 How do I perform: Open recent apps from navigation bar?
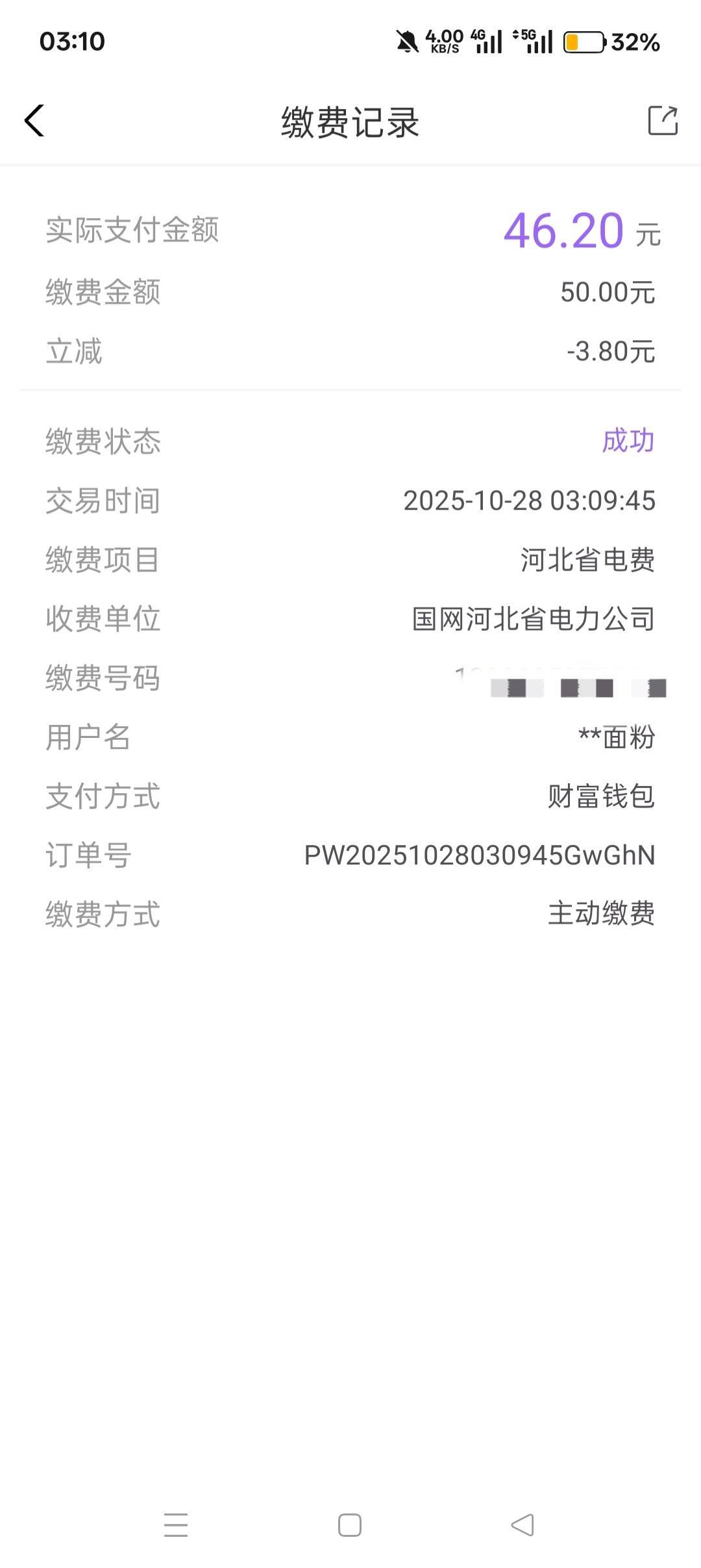[x=175, y=1525]
